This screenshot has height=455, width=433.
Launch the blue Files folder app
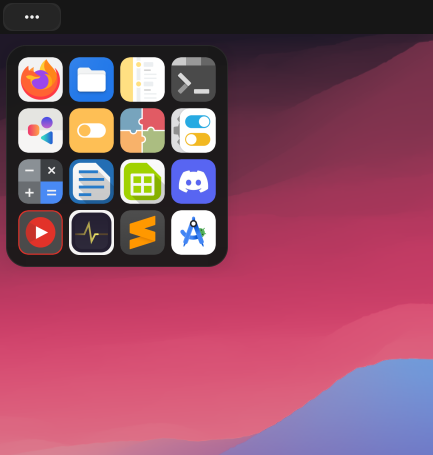pyautogui.click(x=91, y=79)
